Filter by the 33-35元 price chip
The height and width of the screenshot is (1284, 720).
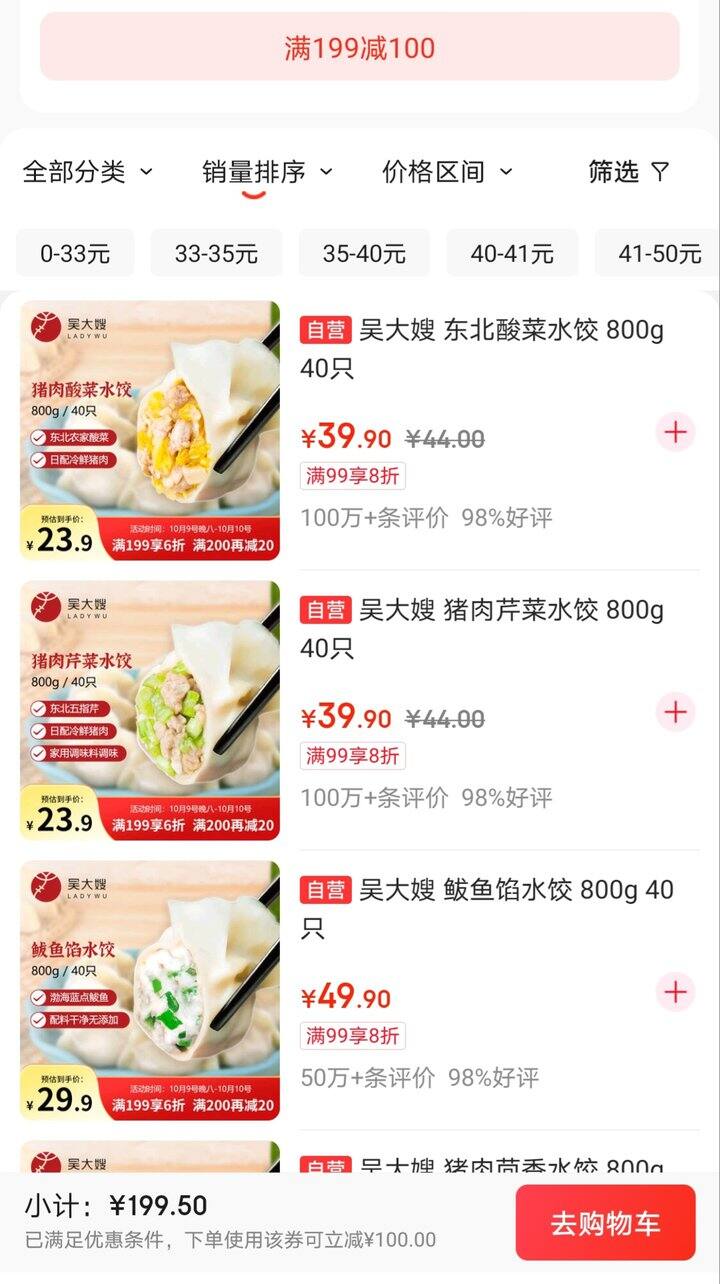216,253
